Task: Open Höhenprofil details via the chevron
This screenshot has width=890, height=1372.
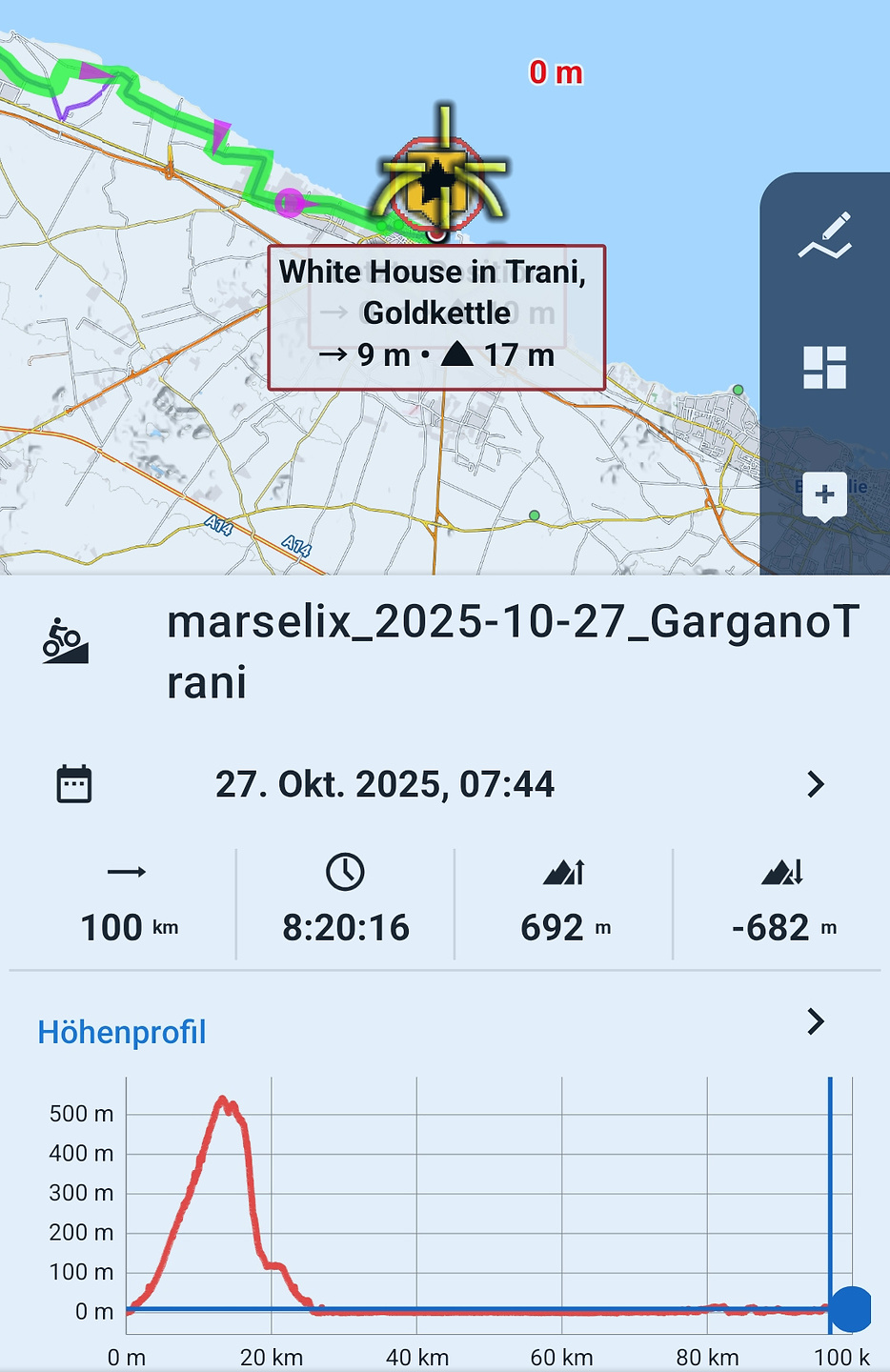Action: click(x=815, y=1021)
